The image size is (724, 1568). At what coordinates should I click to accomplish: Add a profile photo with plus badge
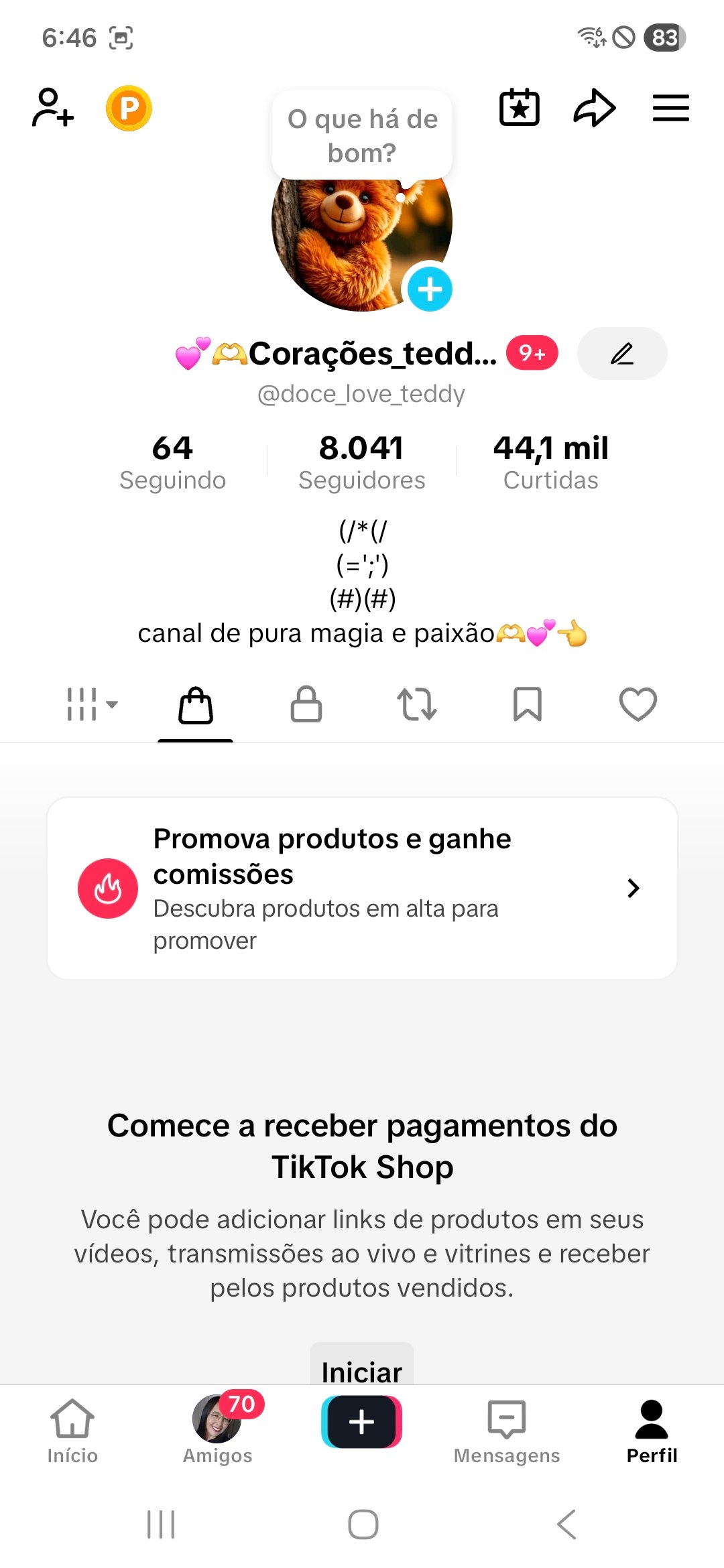pyautogui.click(x=430, y=289)
